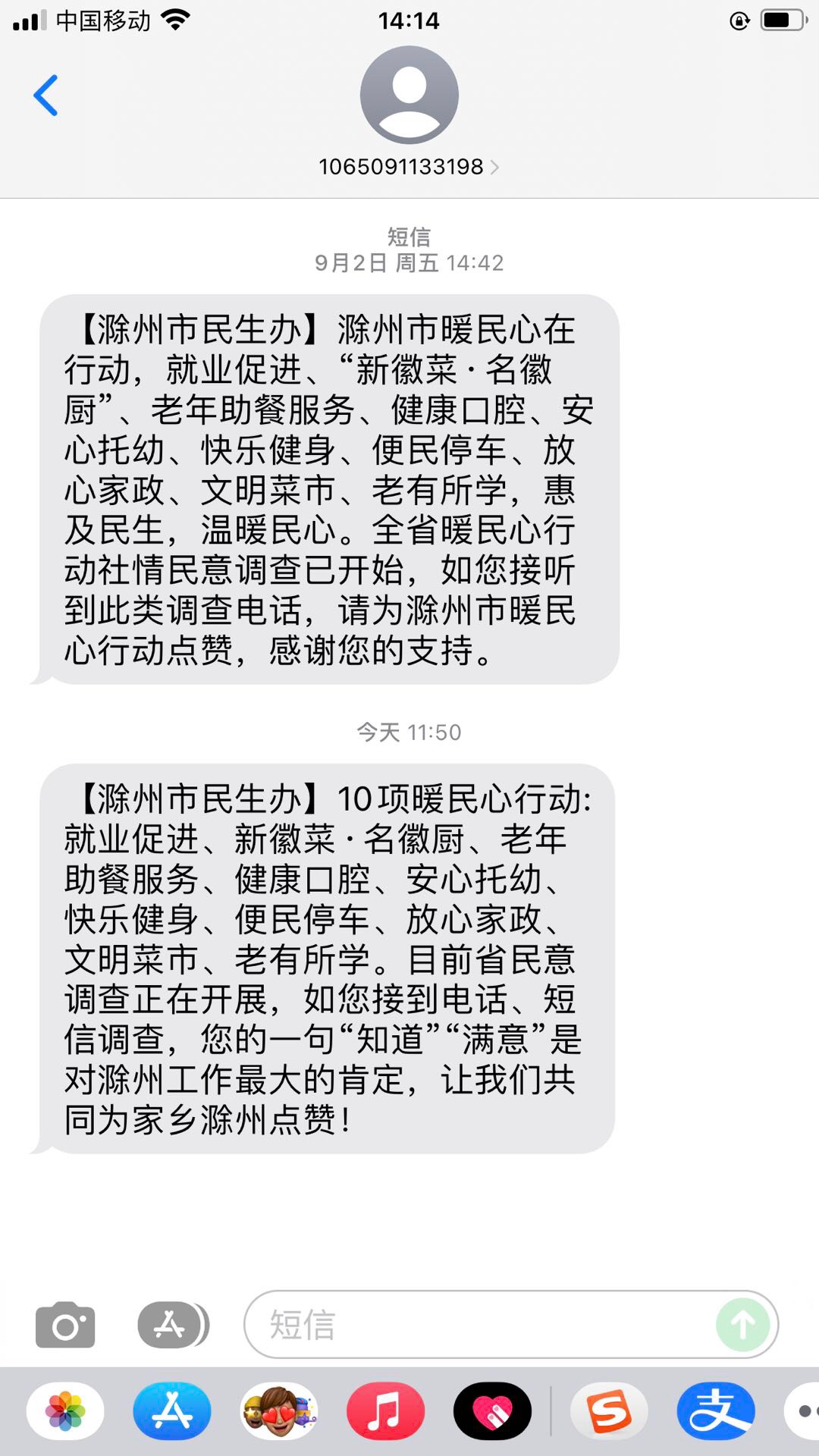Show more iMessage apps
This screenshot has height=1456, width=819.
[x=804, y=1411]
